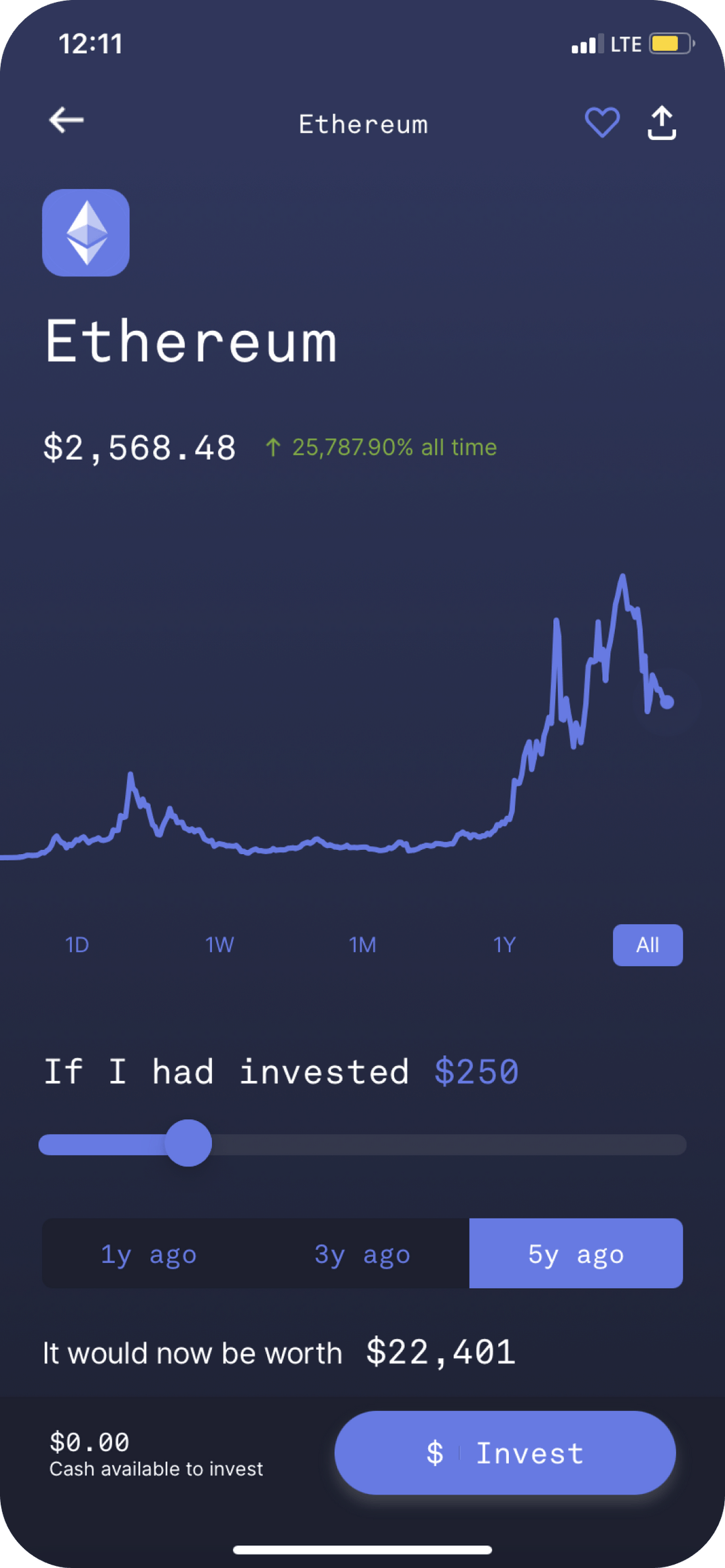Tap the Ethereum logo icon

point(86,232)
